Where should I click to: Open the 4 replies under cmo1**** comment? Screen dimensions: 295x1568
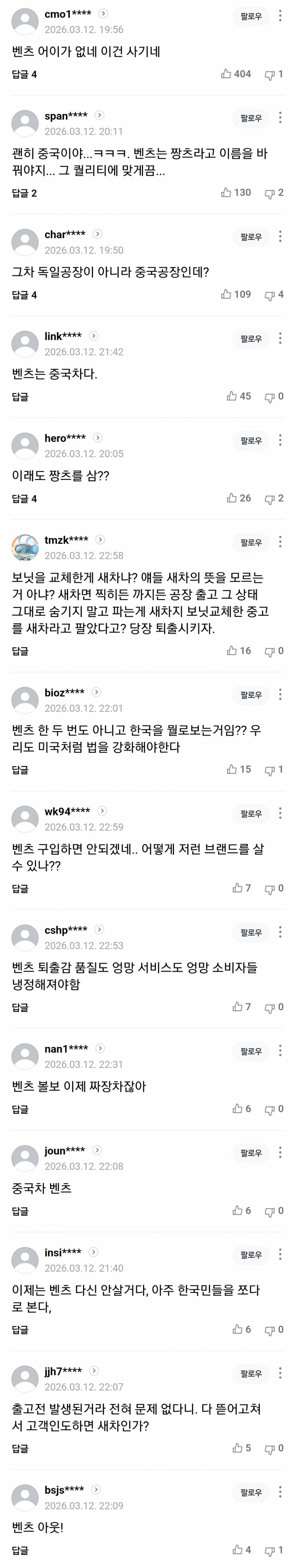24,74
